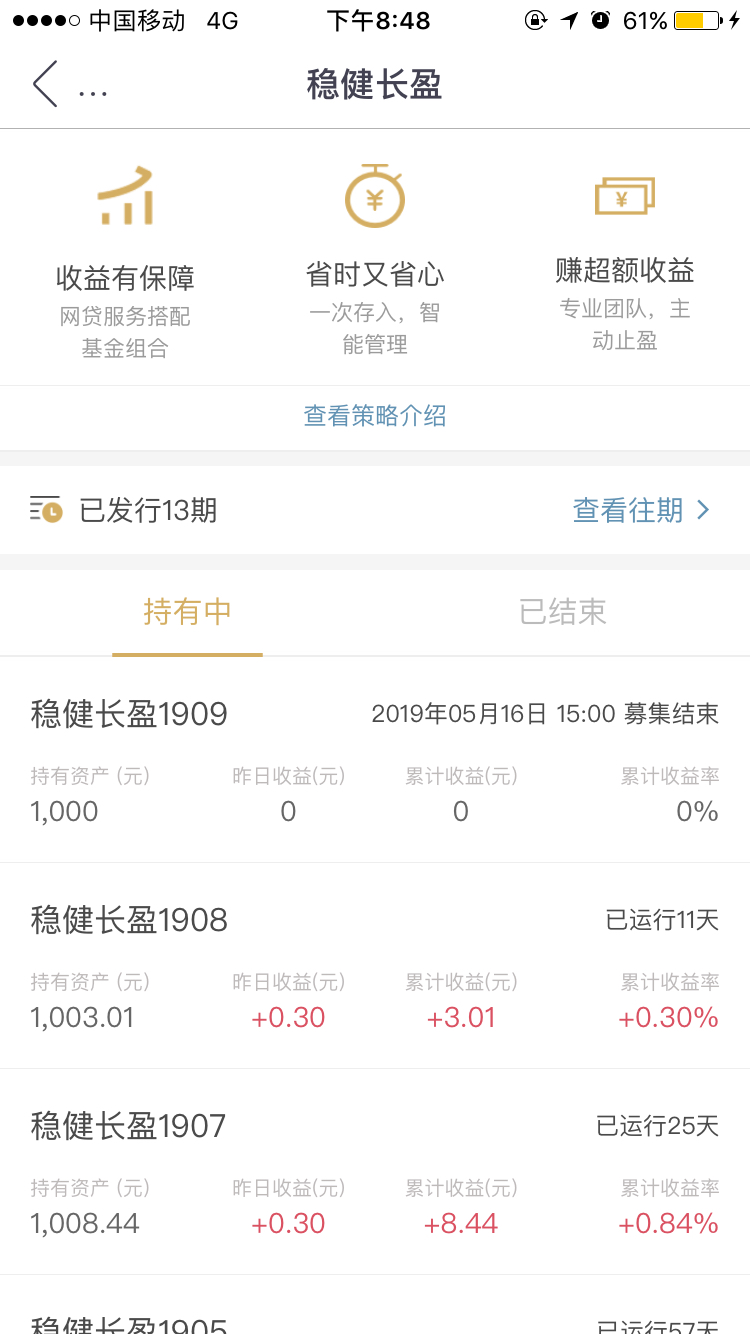View details of 稳健长盈1907
750x1334 pixels.
375,1172
